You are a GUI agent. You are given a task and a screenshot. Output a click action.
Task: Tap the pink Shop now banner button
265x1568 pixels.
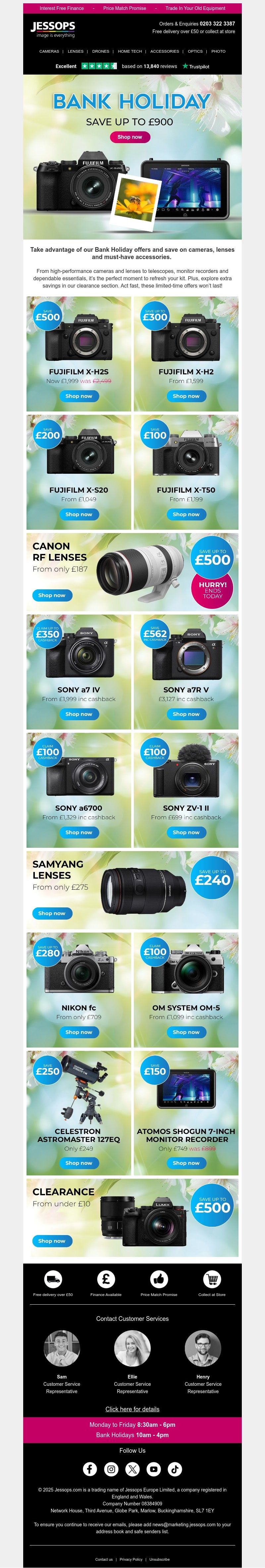click(130, 137)
